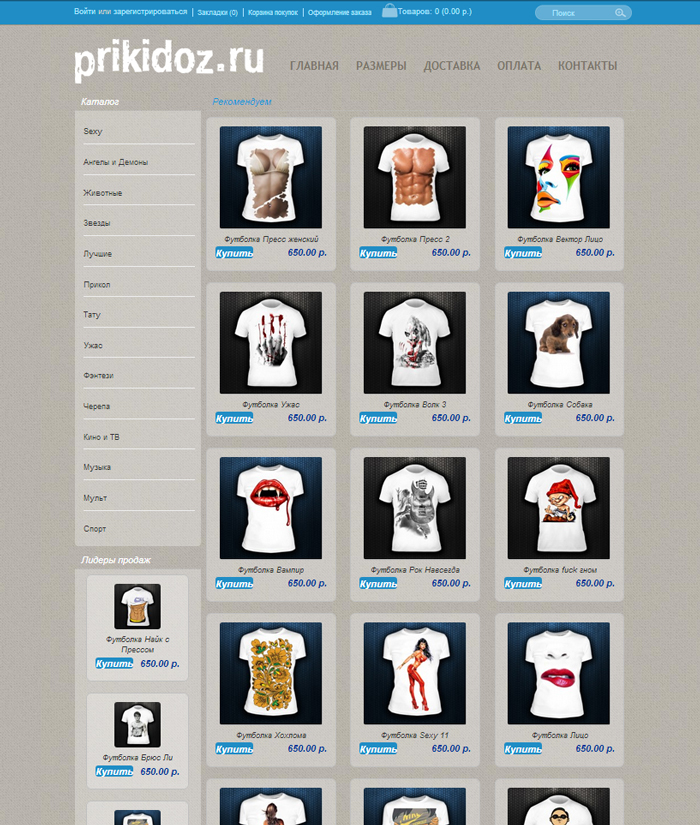Open the Футболка Собака product image
The height and width of the screenshot is (825, 700).
coord(558,343)
